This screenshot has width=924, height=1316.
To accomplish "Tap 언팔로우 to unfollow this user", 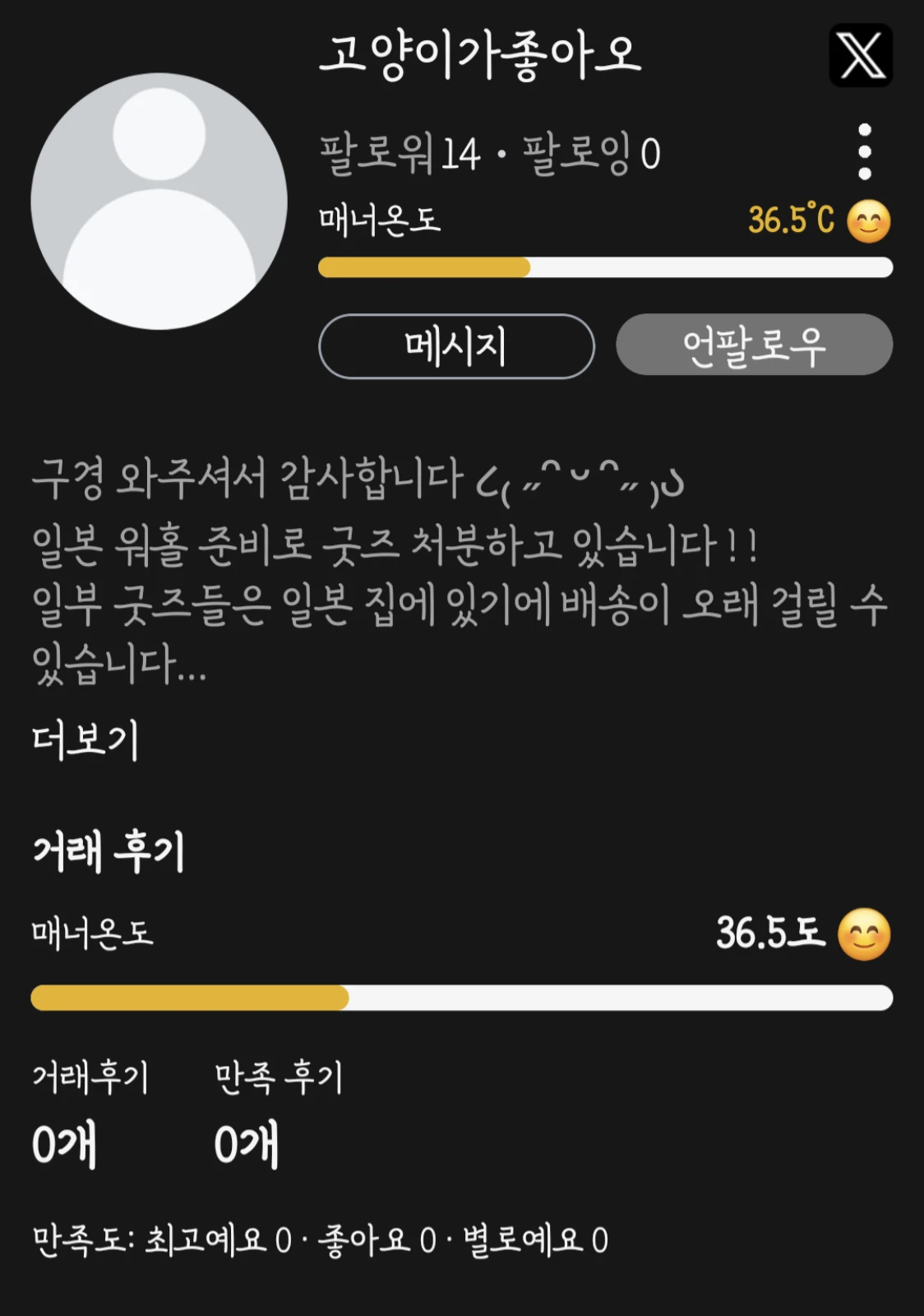I will pyautogui.click(x=754, y=345).
